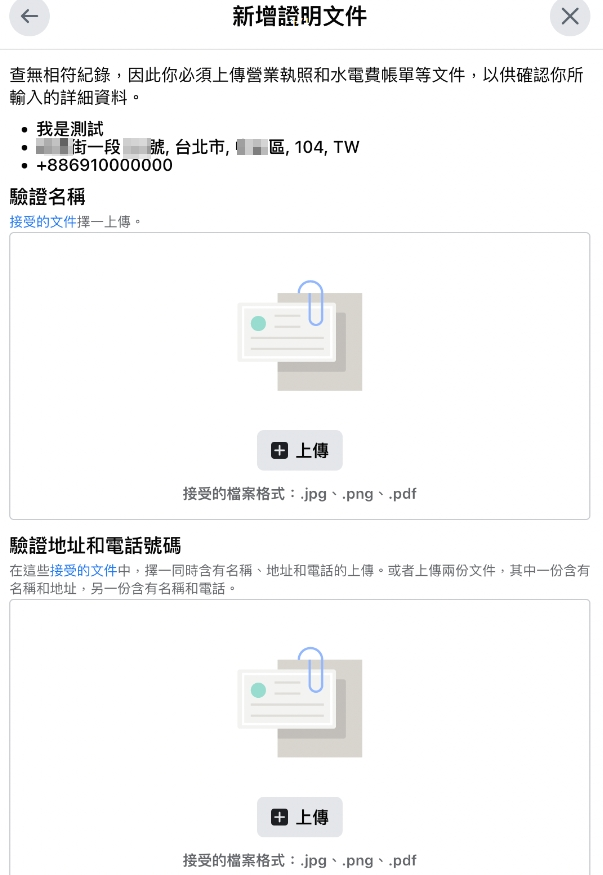Close the 新增證明文件 dialog

point(570,17)
